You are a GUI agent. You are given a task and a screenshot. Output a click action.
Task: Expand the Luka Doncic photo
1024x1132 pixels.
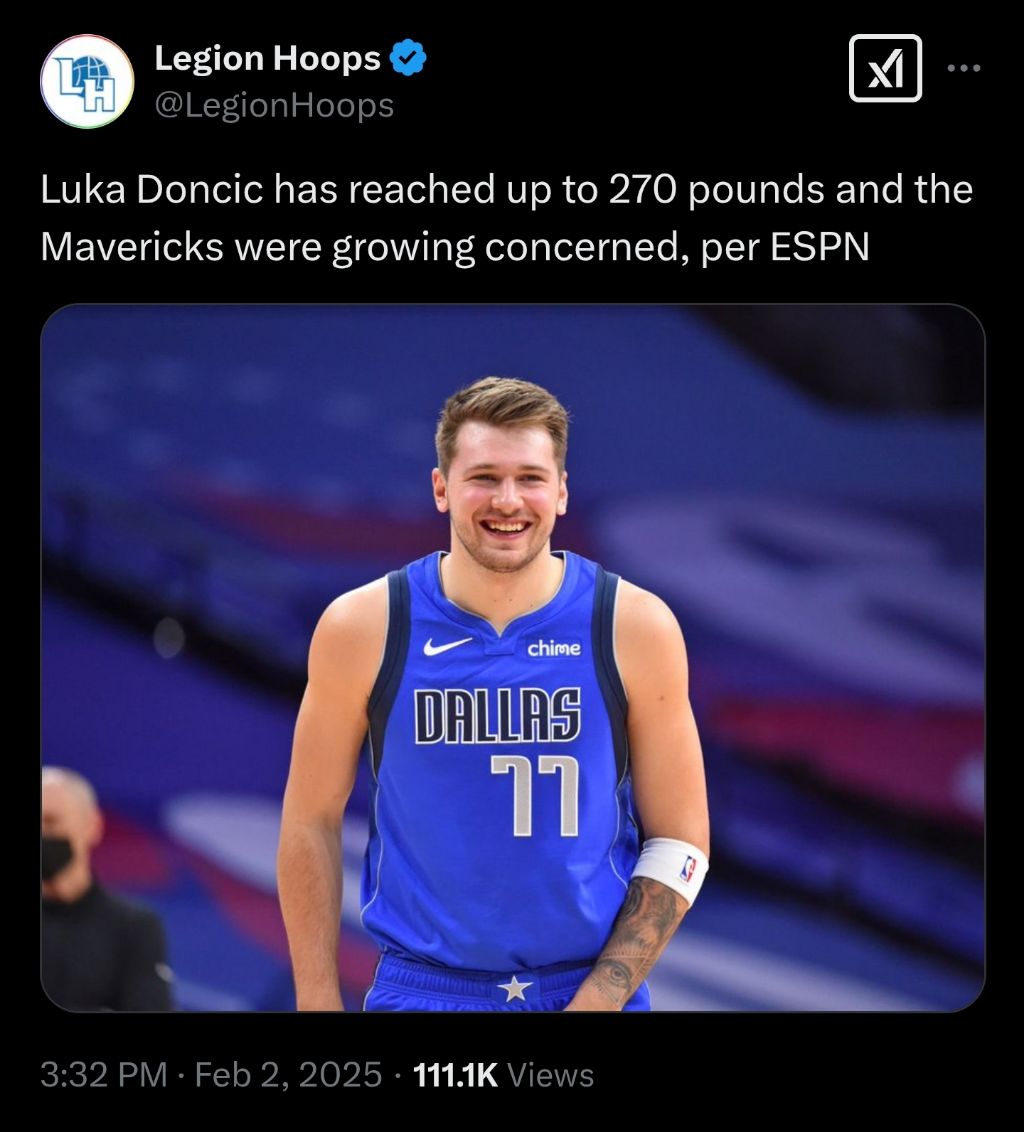point(512,657)
